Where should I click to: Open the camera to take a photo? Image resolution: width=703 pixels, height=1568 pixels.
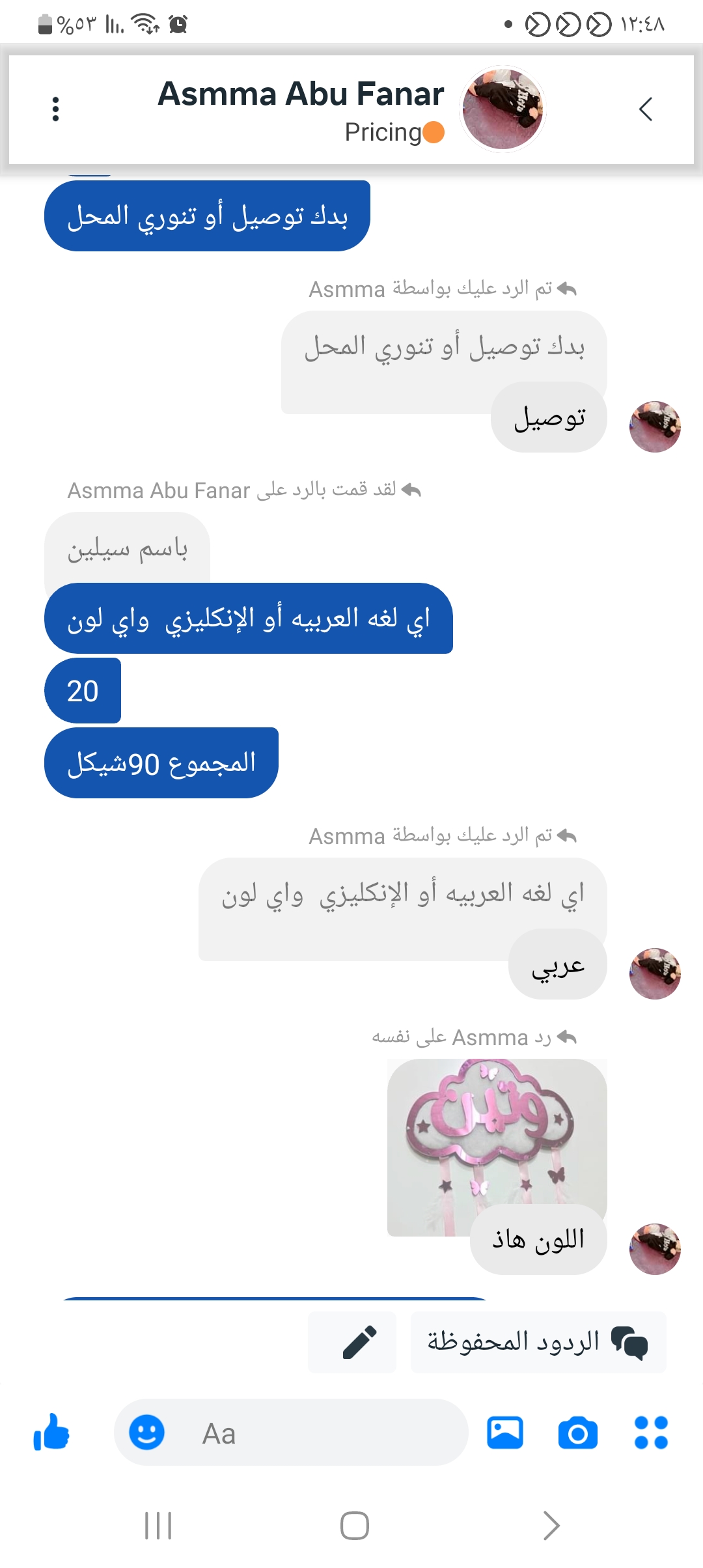pyautogui.click(x=577, y=1433)
